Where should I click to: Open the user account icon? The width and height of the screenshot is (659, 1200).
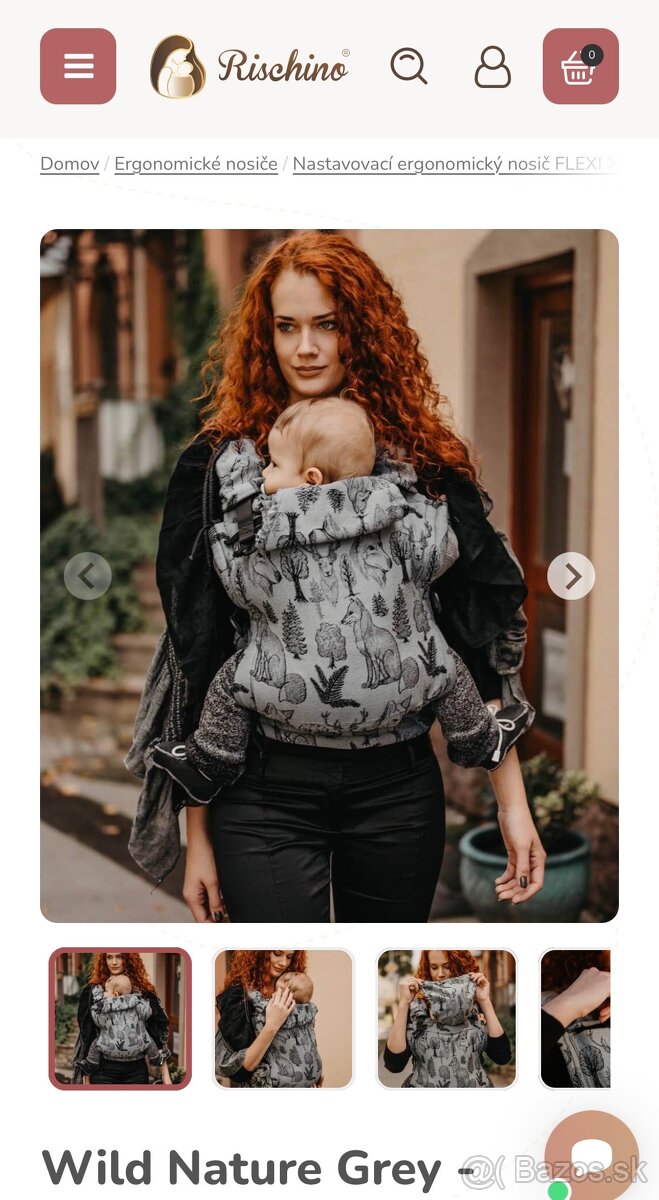click(x=492, y=67)
